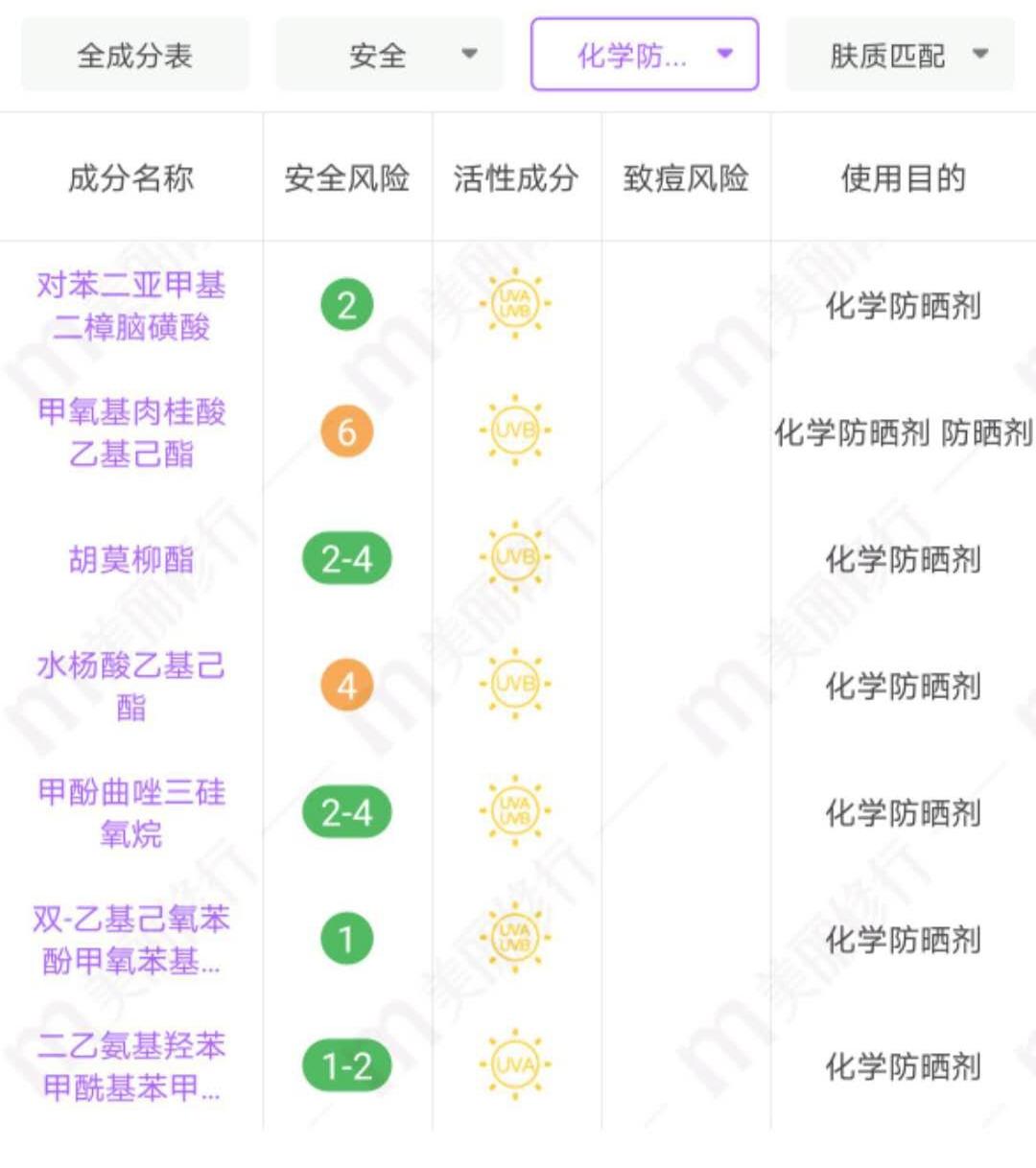
Task: Click the green safety badge 1
Action: [x=346, y=937]
